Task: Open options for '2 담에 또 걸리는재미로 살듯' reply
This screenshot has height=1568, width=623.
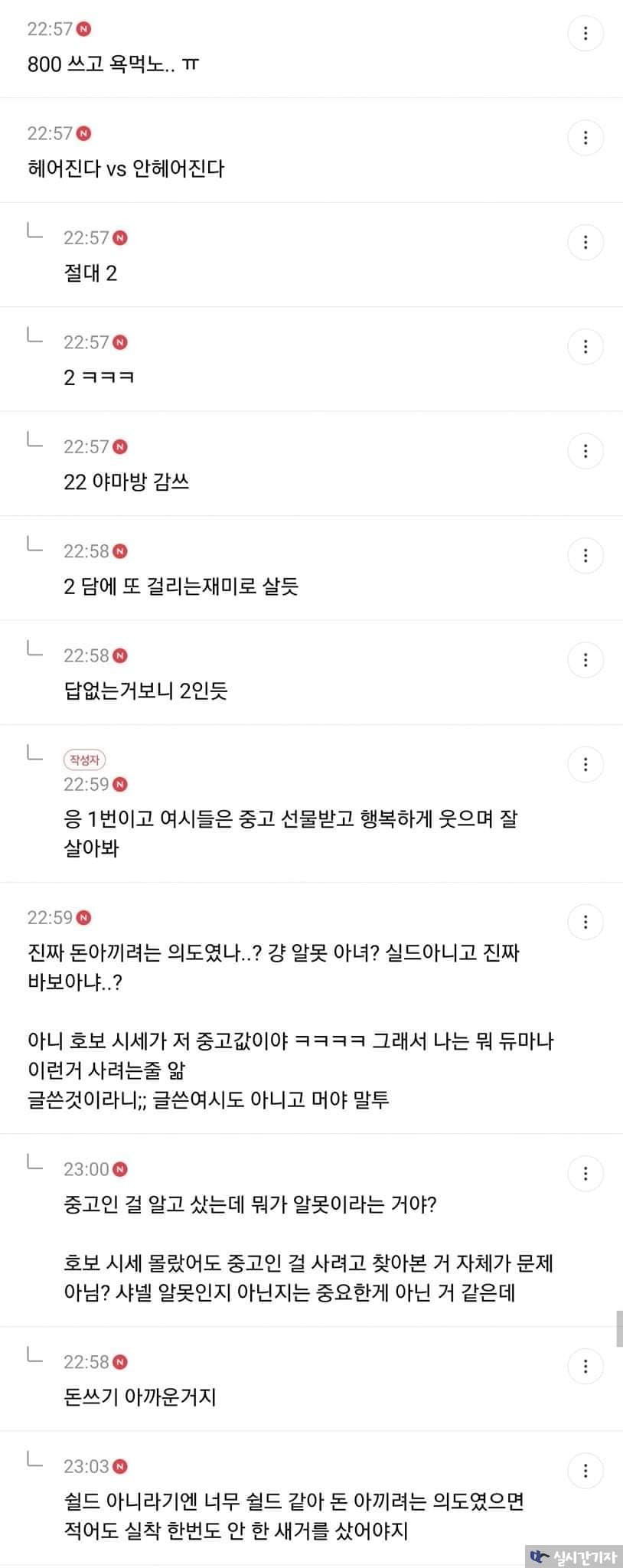Action: coord(585,556)
